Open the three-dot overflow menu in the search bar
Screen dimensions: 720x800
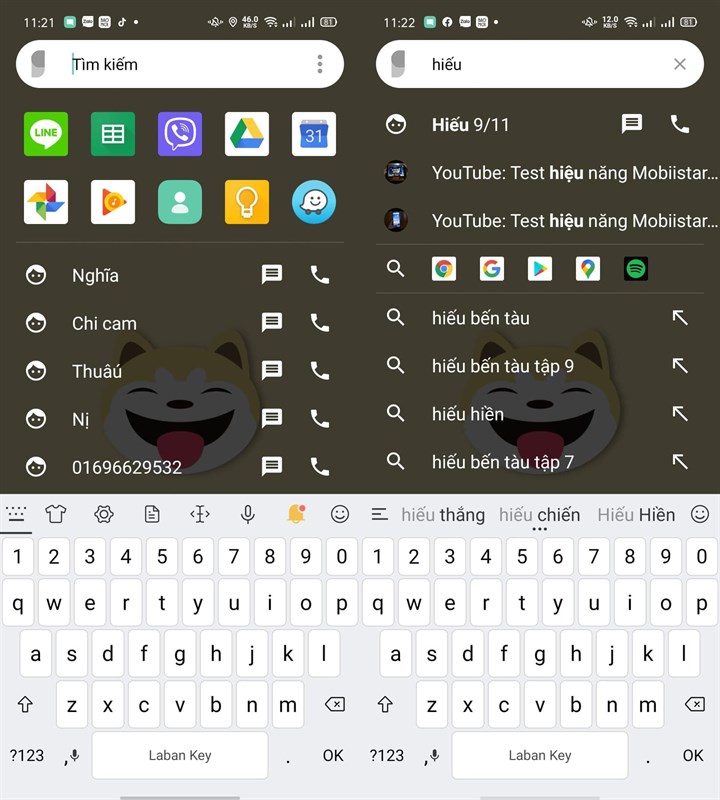320,64
